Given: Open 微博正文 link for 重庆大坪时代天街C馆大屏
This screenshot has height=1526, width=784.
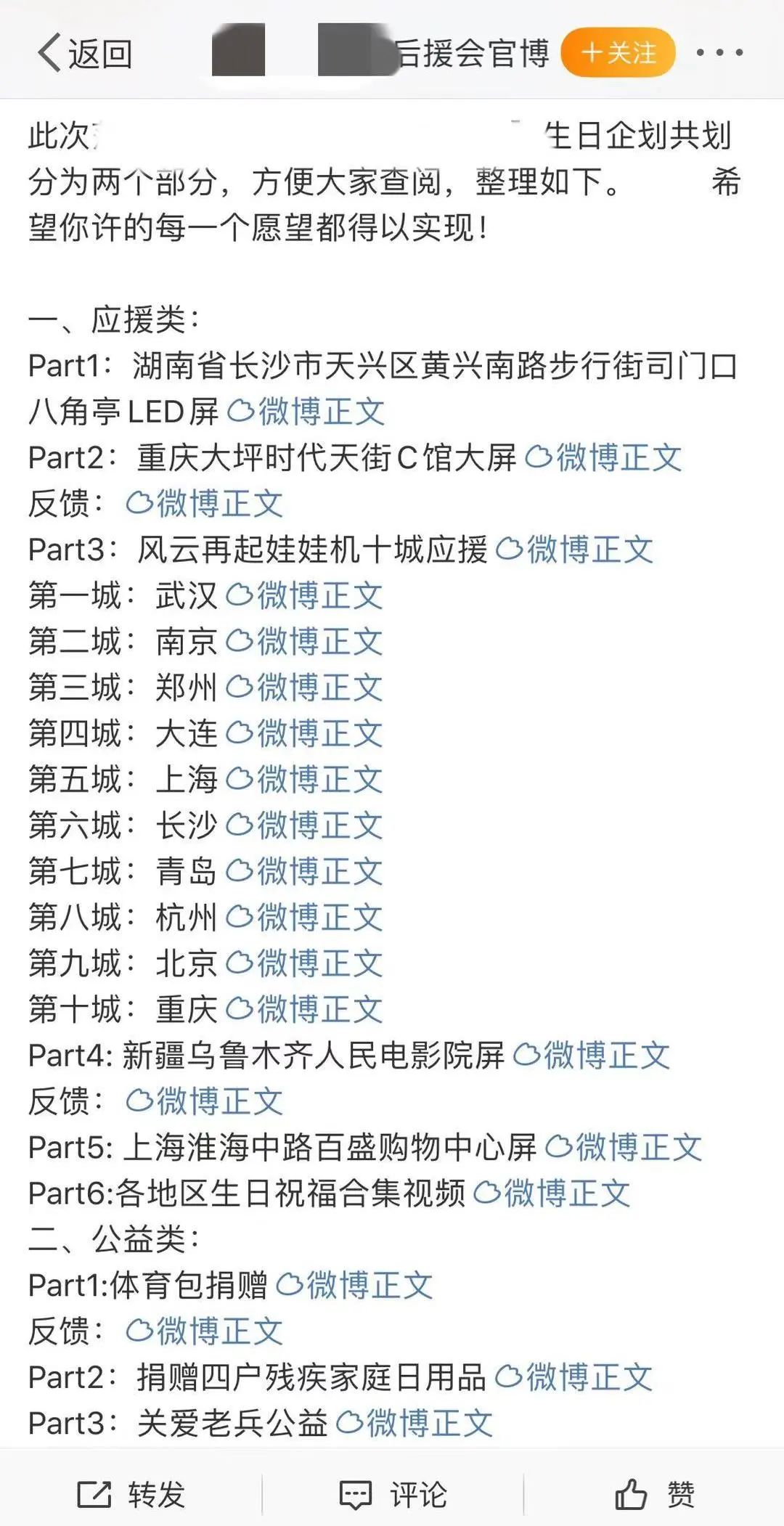Looking at the screenshot, I should tap(603, 458).
